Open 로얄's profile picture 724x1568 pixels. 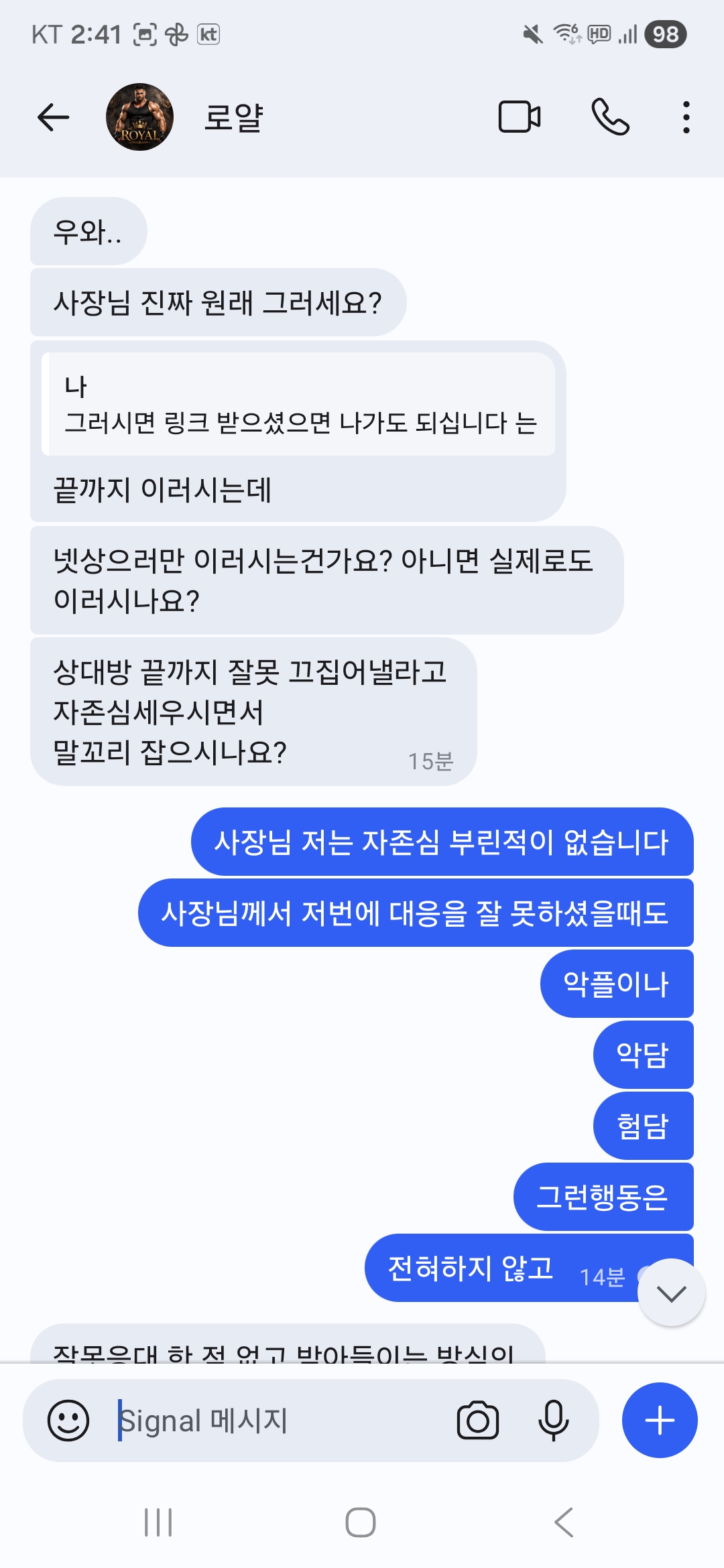pyautogui.click(x=139, y=117)
